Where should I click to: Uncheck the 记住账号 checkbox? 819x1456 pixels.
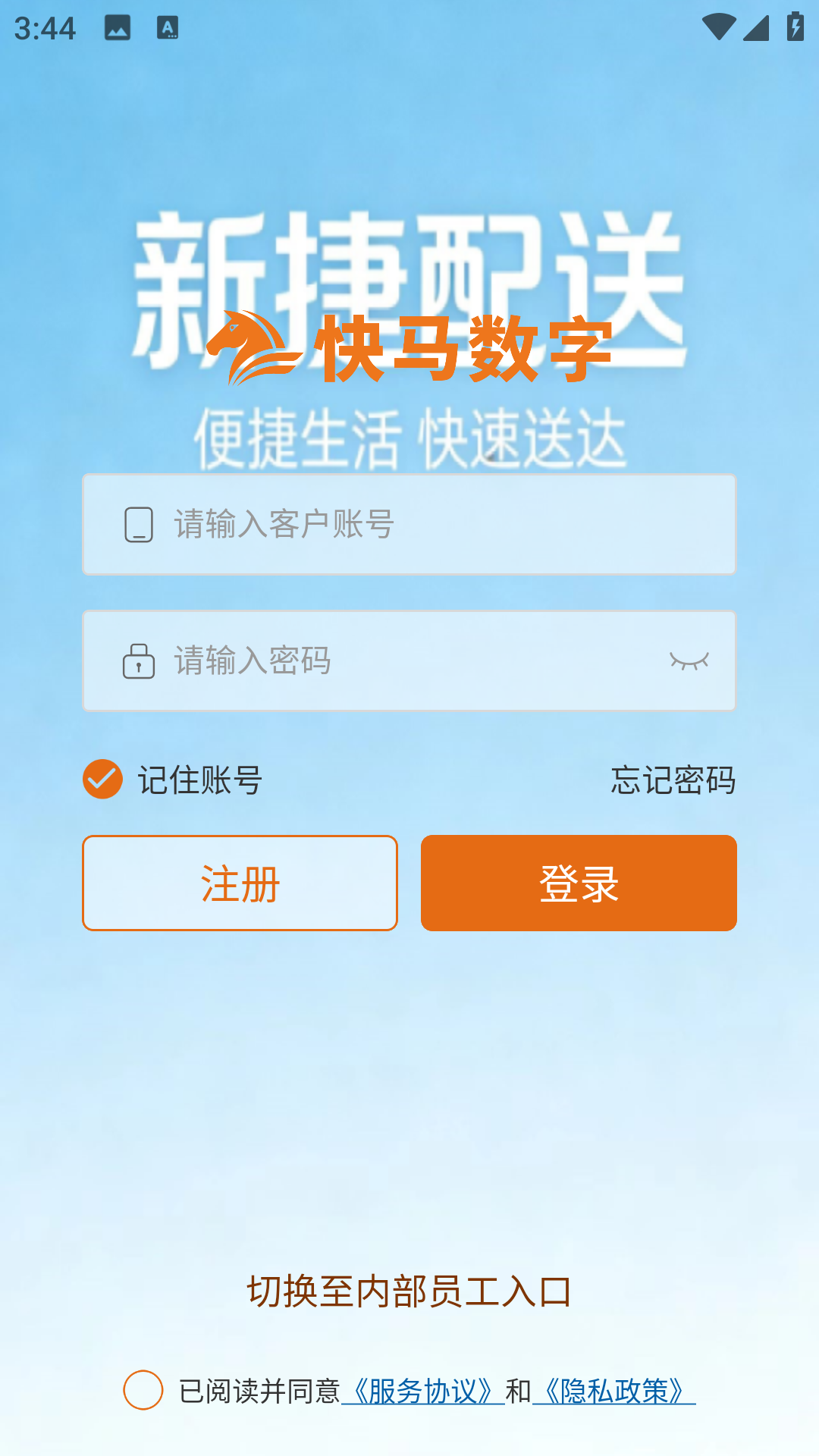tap(102, 780)
